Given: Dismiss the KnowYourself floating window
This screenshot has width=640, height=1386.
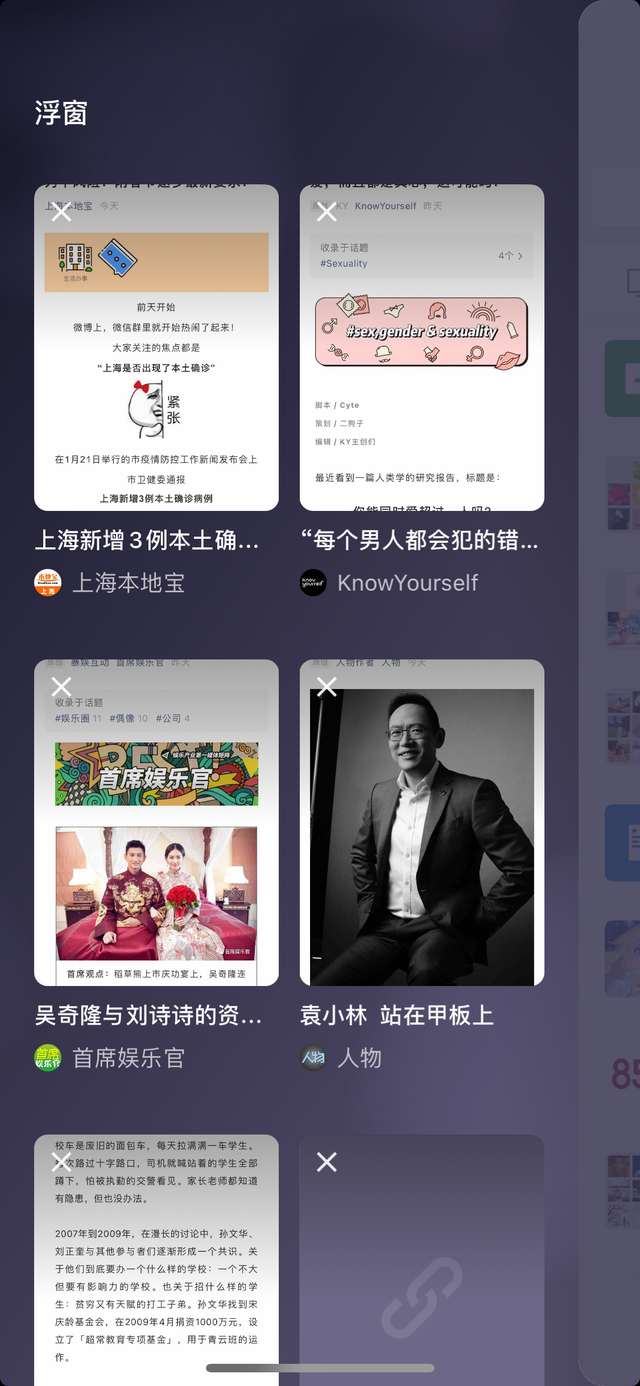Looking at the screenshot, I should click(327, 212).
